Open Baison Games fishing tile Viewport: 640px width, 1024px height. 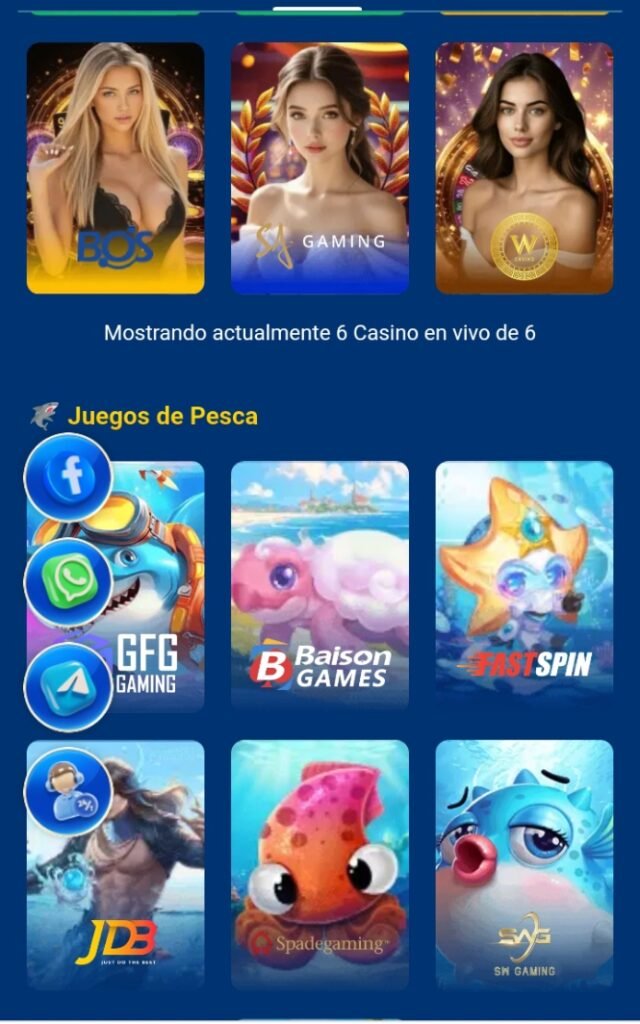click(320, 585)
